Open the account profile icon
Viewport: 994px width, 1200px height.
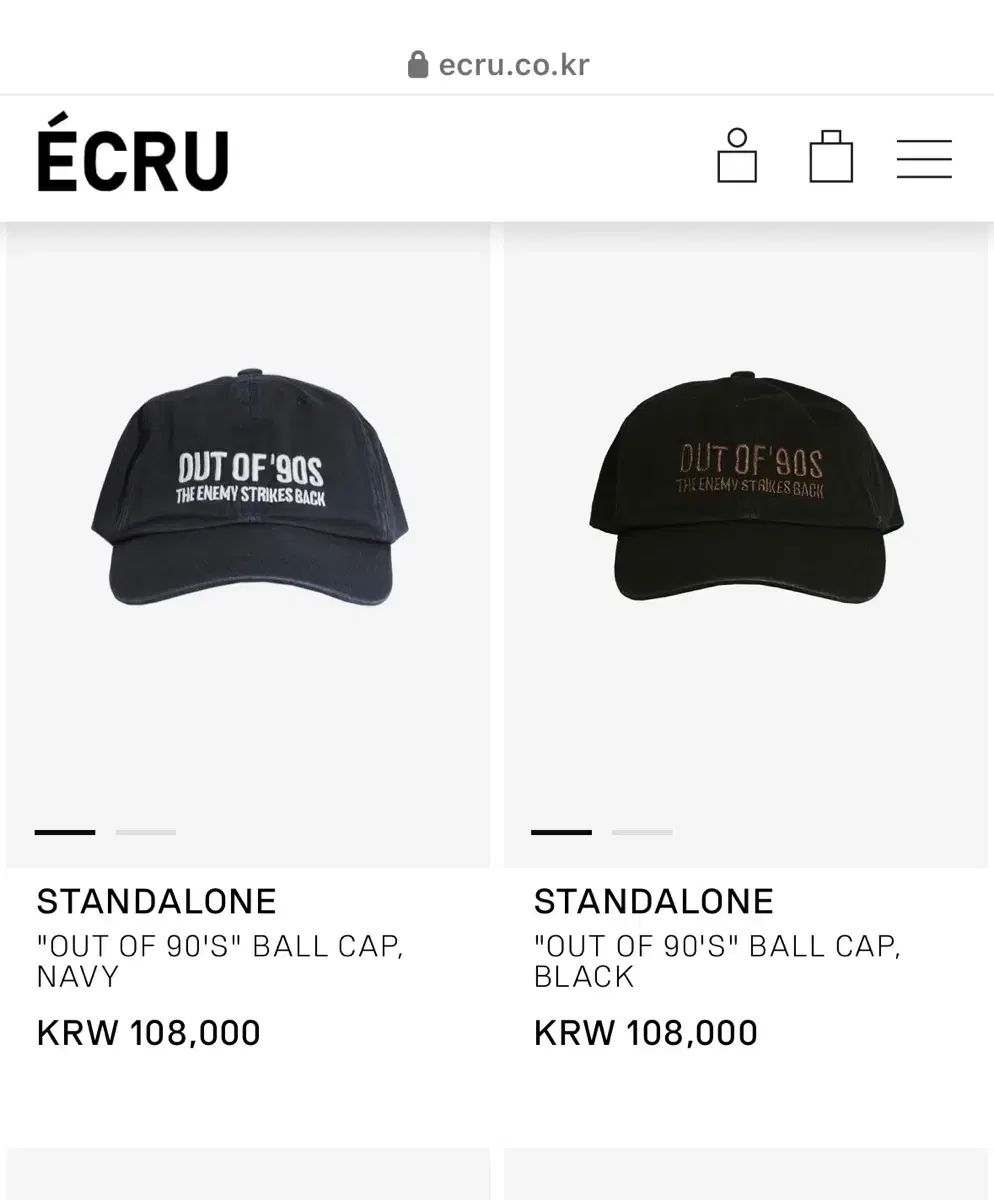click(x=737, y=157)
